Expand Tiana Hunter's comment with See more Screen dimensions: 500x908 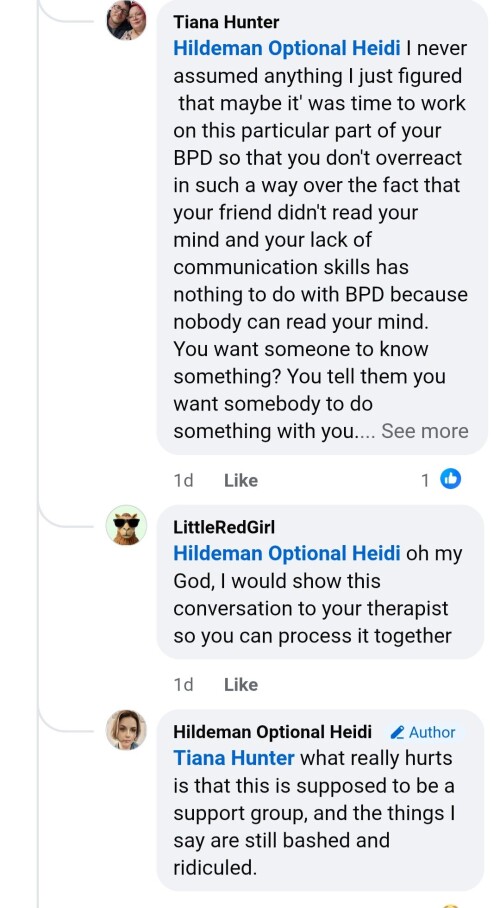(425, 431)
